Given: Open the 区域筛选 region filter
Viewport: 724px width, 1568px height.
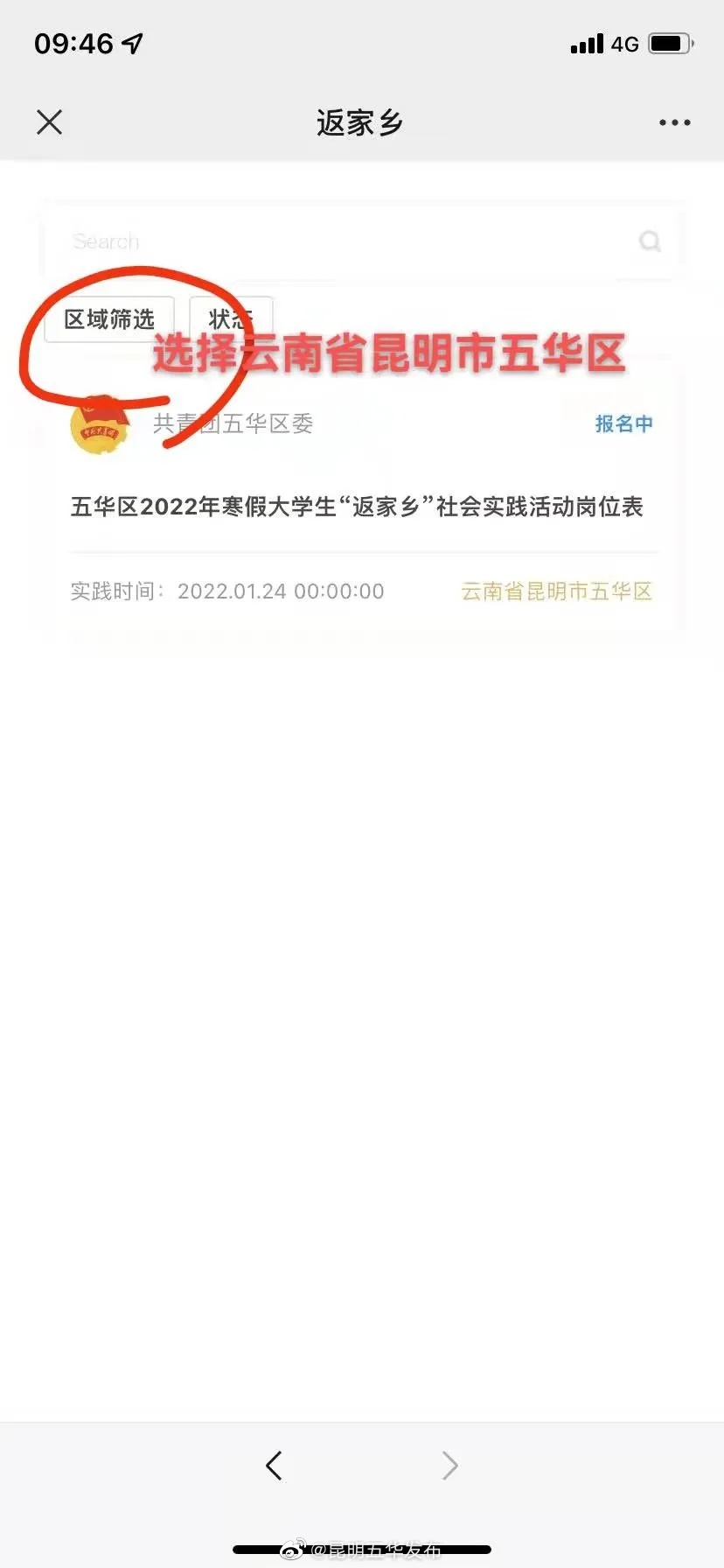Looking at the screenshot, I should click(x=108, y=318).
